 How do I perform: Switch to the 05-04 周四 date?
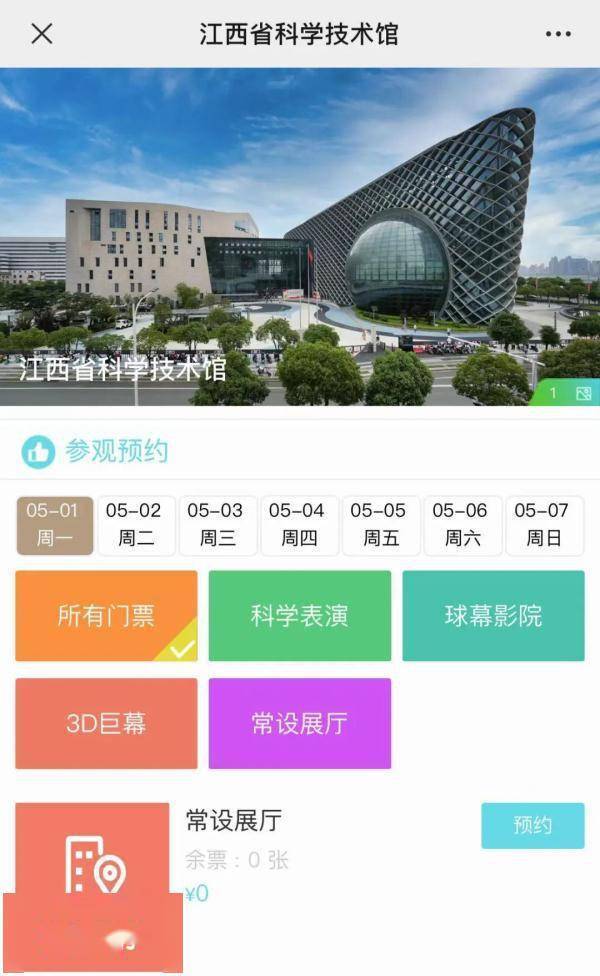click(299, 525)
